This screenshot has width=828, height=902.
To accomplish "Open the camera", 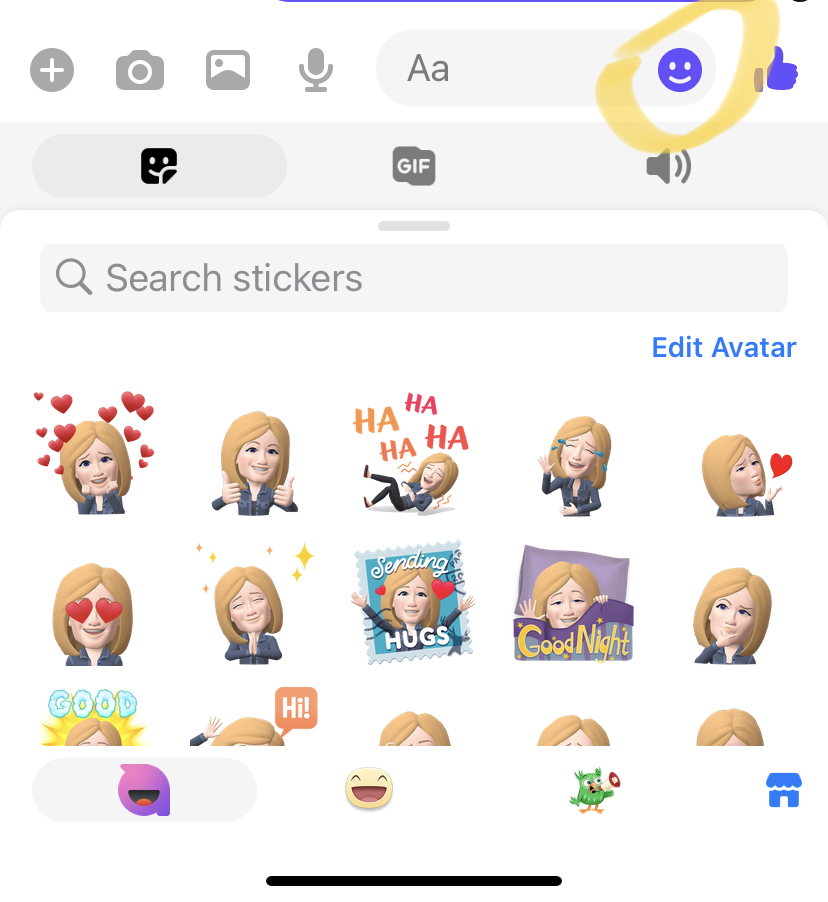I will [139, 71].
